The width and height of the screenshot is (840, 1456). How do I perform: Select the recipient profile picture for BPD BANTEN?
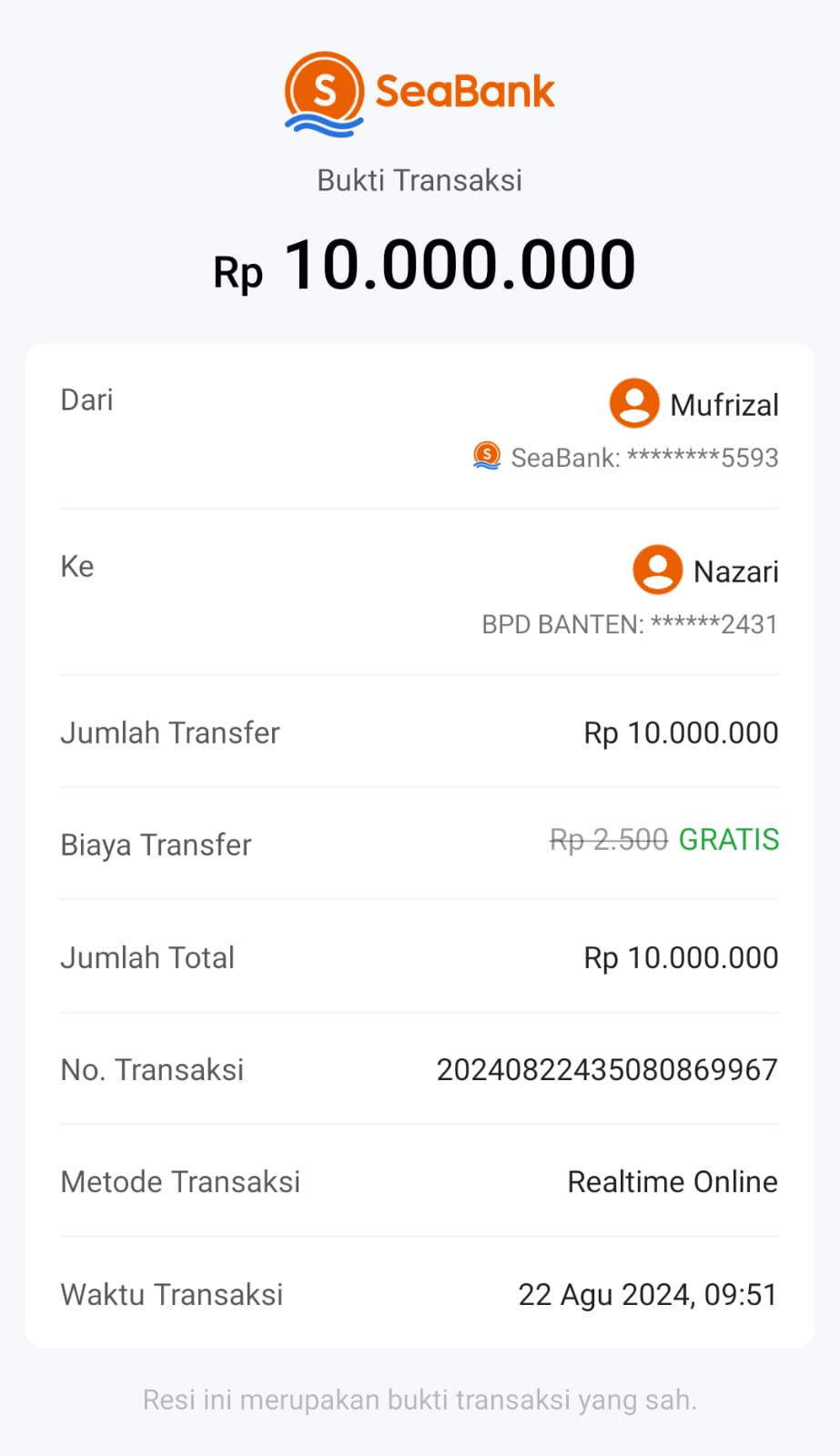pyautogui.click(x=656, y=570)
